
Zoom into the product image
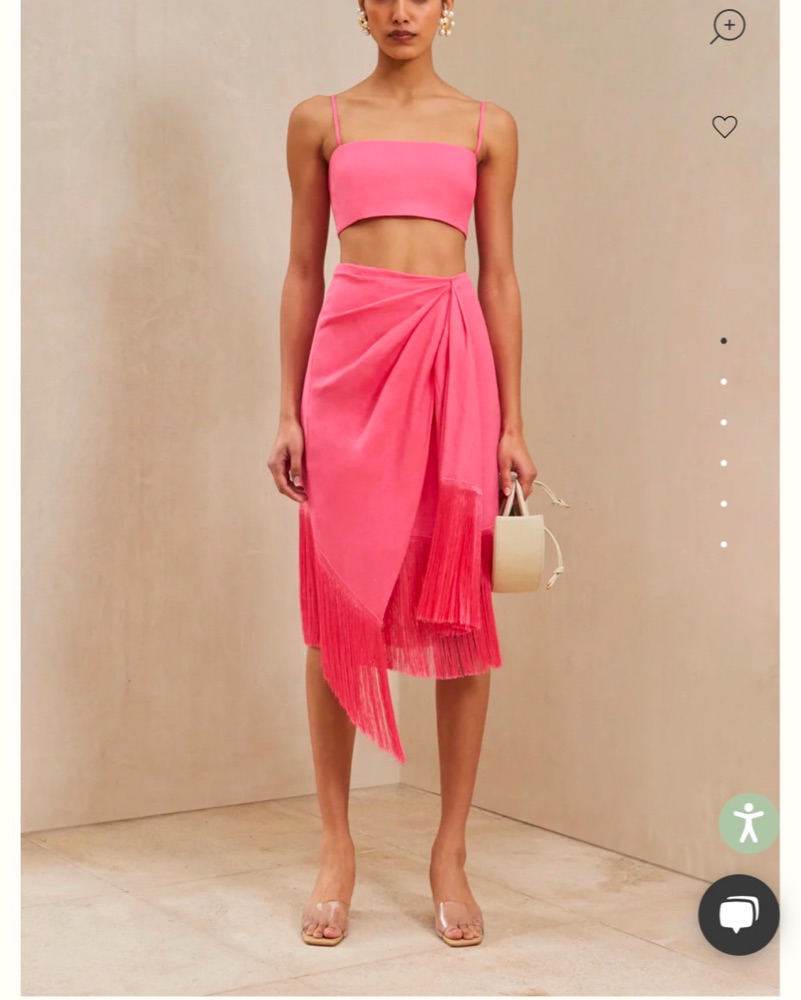coord(728,26)
